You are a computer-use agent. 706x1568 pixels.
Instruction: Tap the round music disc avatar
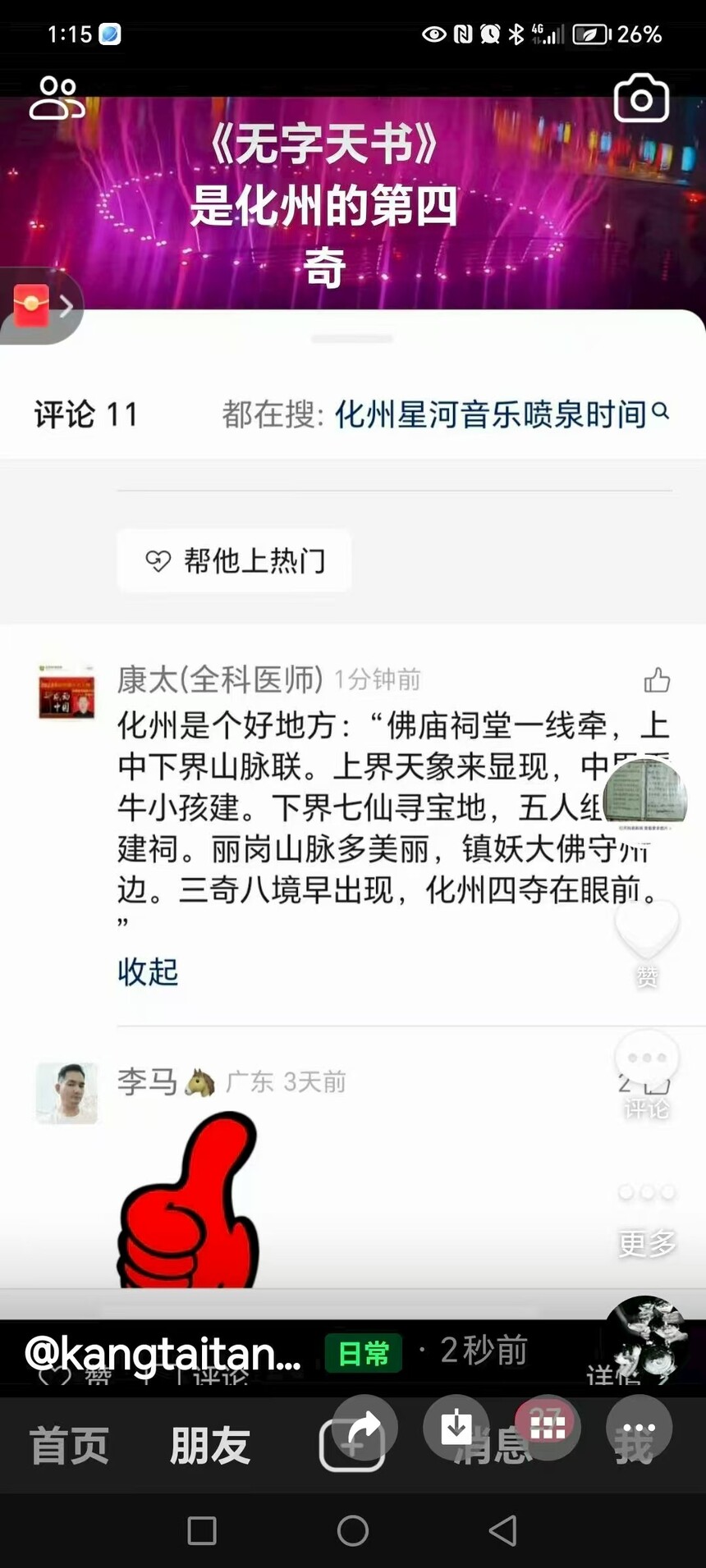click(x=646, y=1334)
